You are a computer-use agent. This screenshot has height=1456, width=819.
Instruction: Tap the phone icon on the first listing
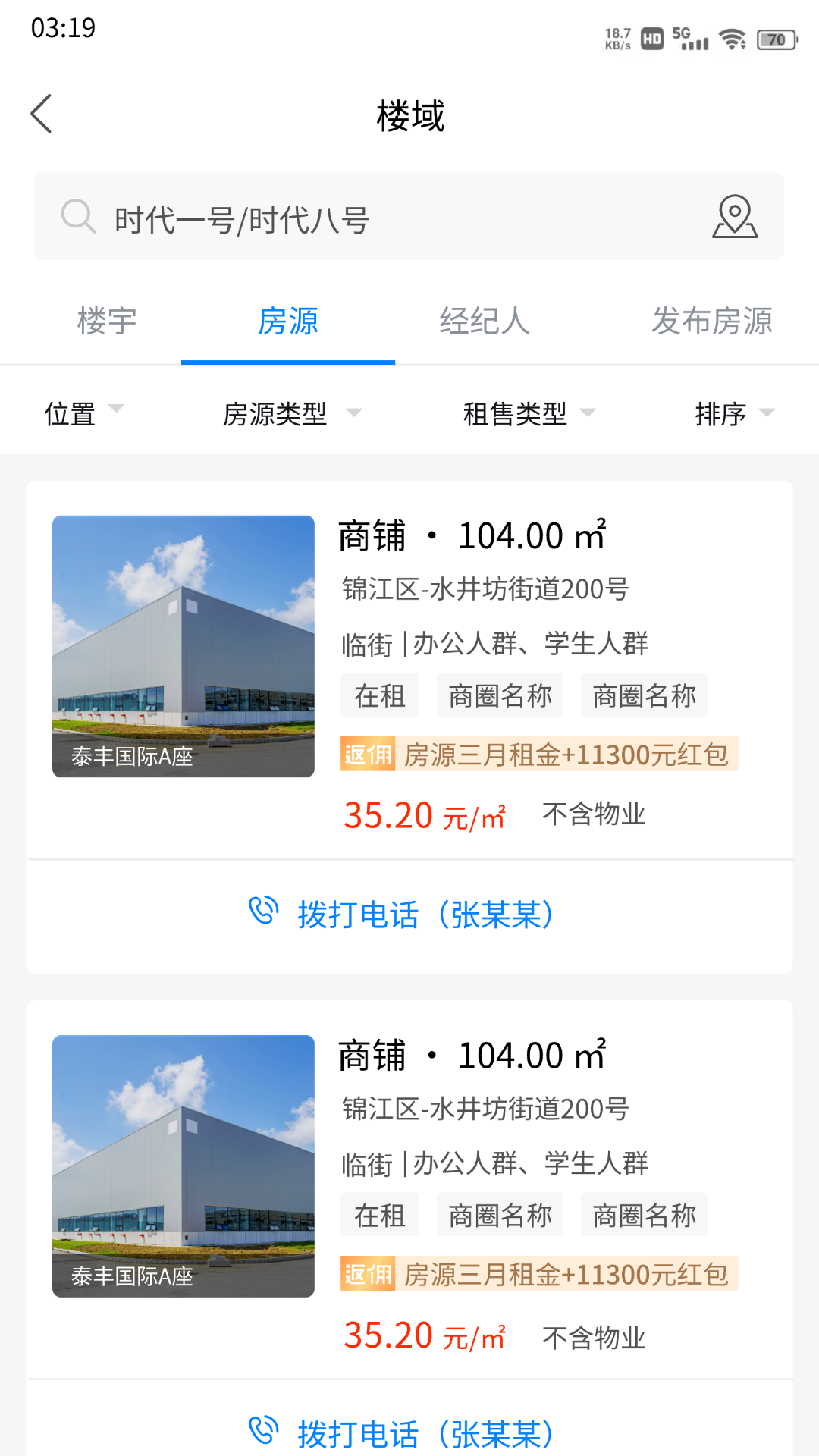(262, 913)
